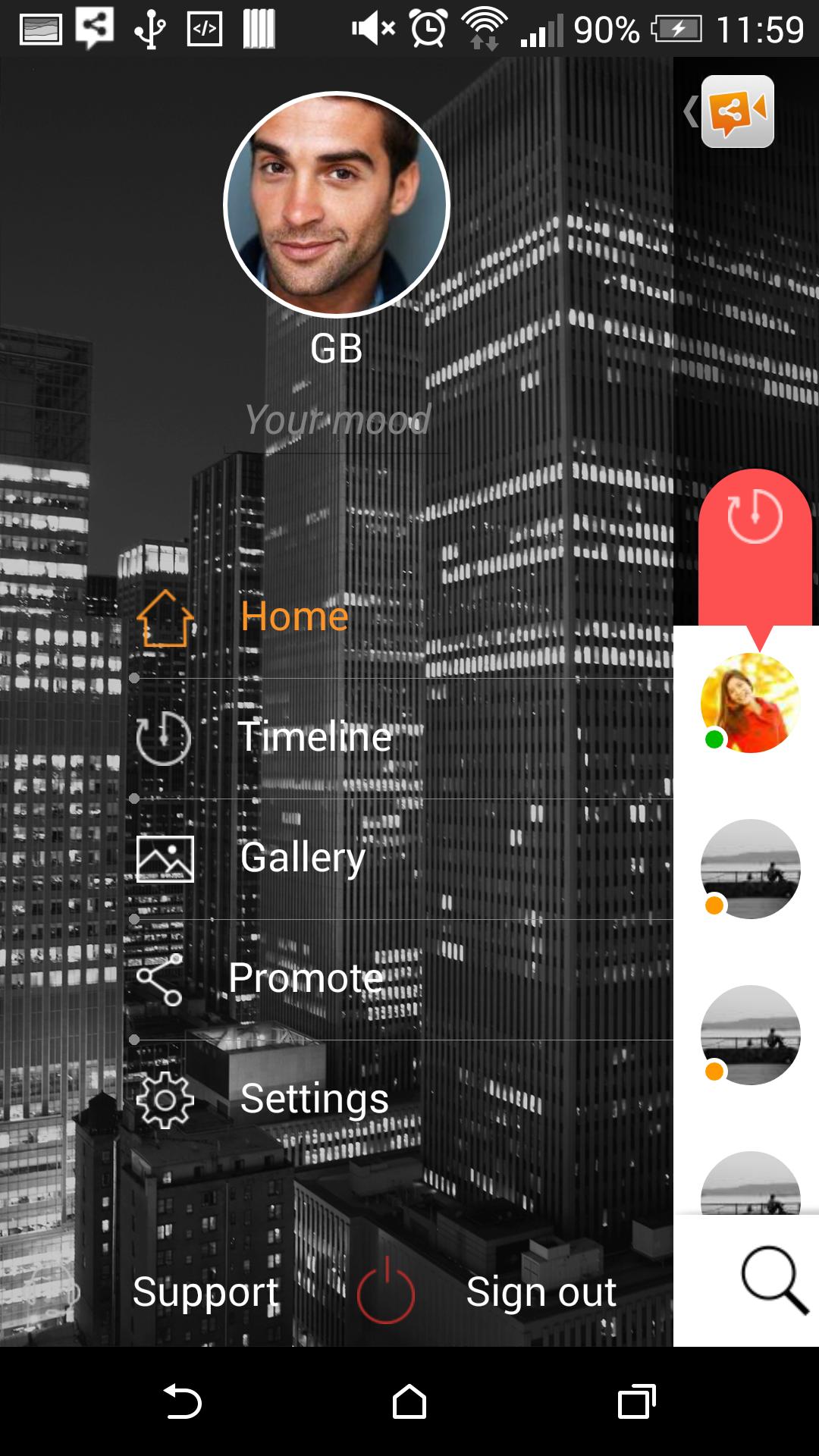Tap the orange video share icon
The image size is (819, 1456).
tap(737, 111)
